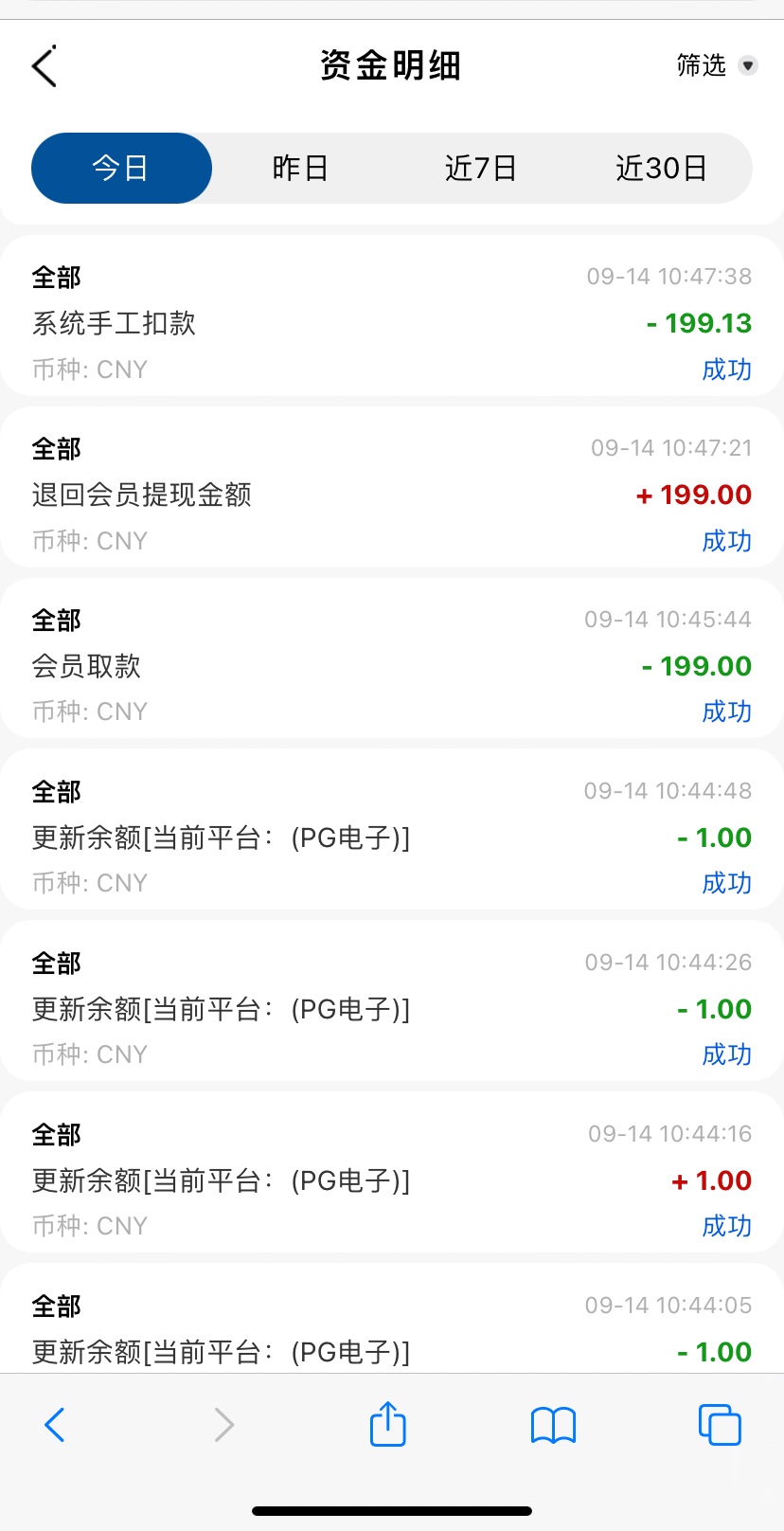Open Safari bookmarks
The height and width of the screenshot is (1531, 784).
553,1424
